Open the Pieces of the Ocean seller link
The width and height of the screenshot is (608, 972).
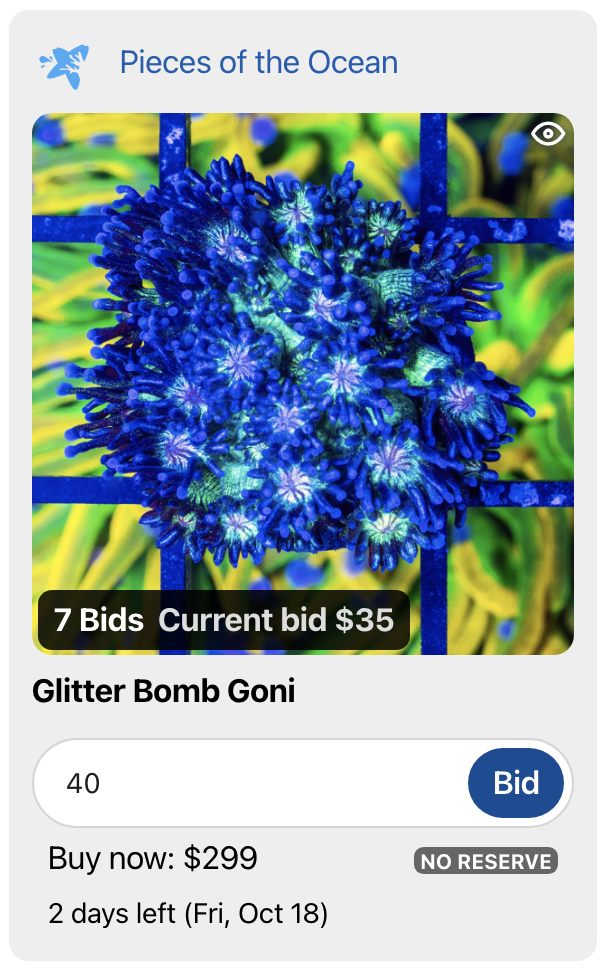click(x=258, y=63)
